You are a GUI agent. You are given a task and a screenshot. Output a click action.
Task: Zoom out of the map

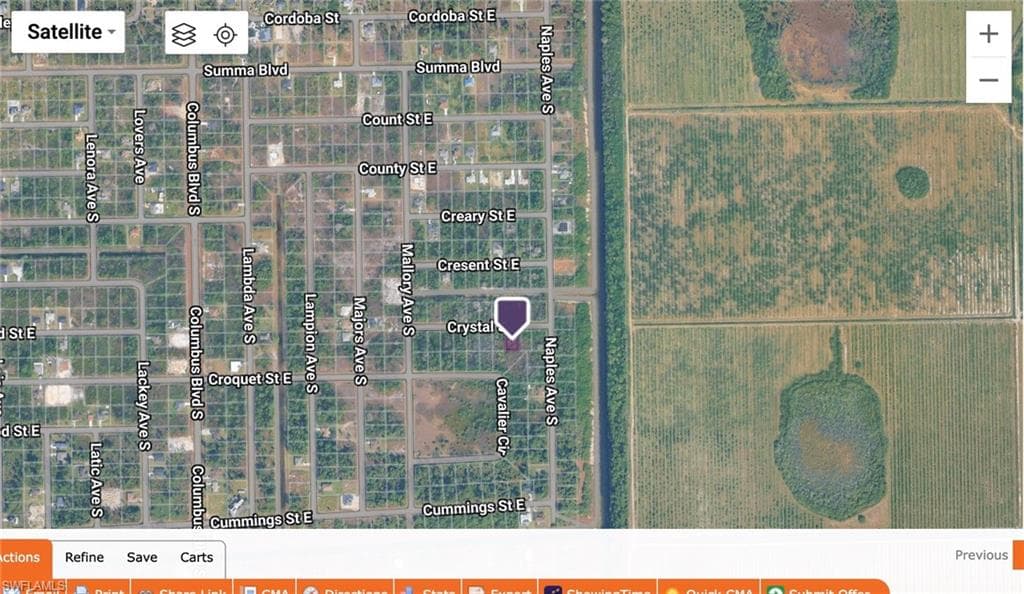pos(989,80)
